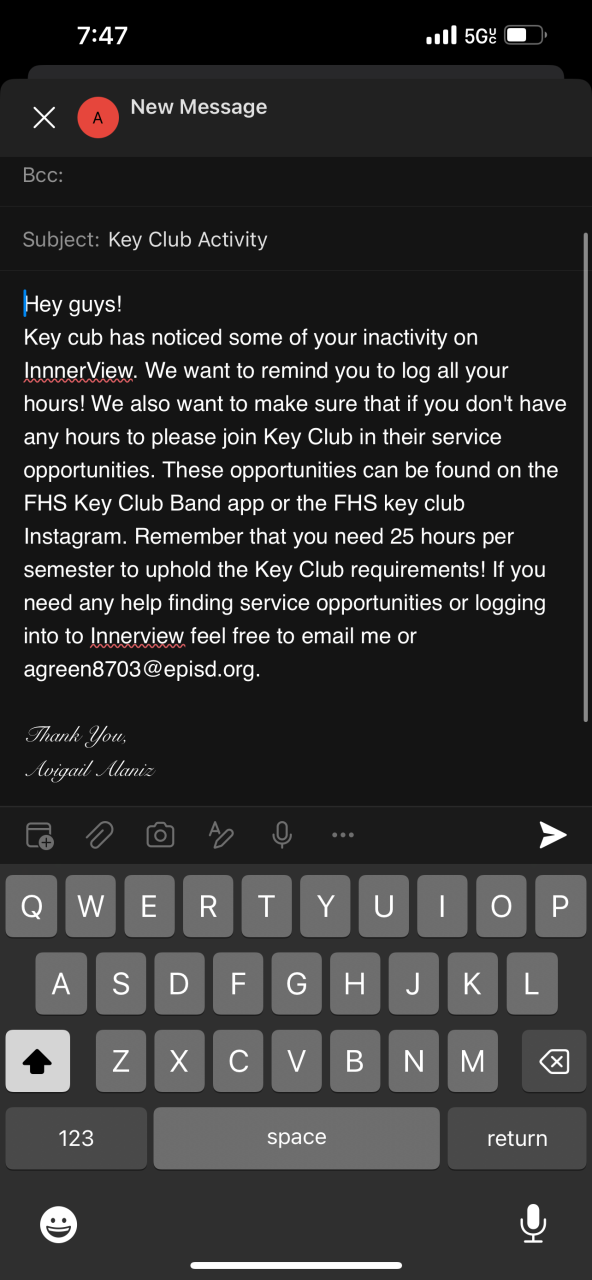Open the emoji keyboard

pos(58,1222)
